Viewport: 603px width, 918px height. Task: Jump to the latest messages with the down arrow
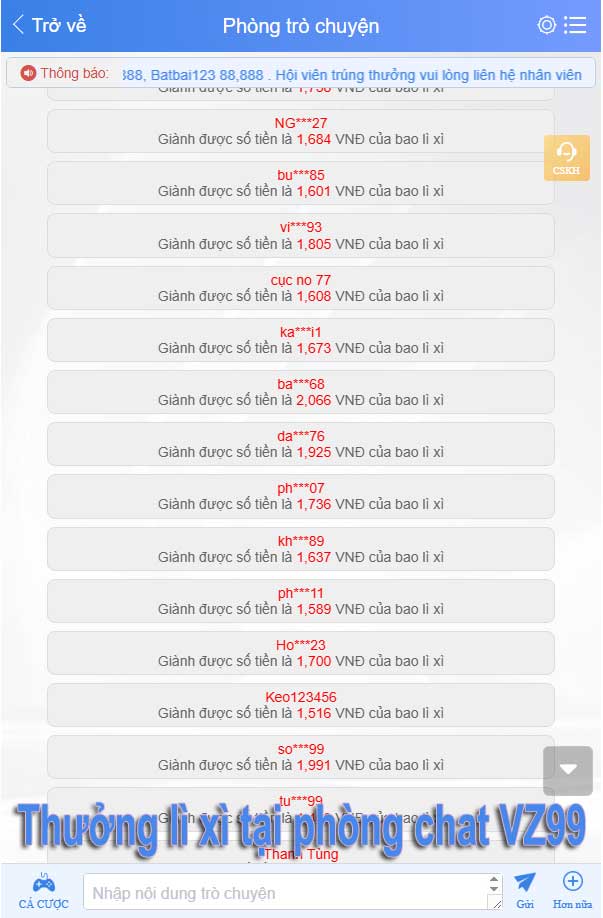point(568,770)
